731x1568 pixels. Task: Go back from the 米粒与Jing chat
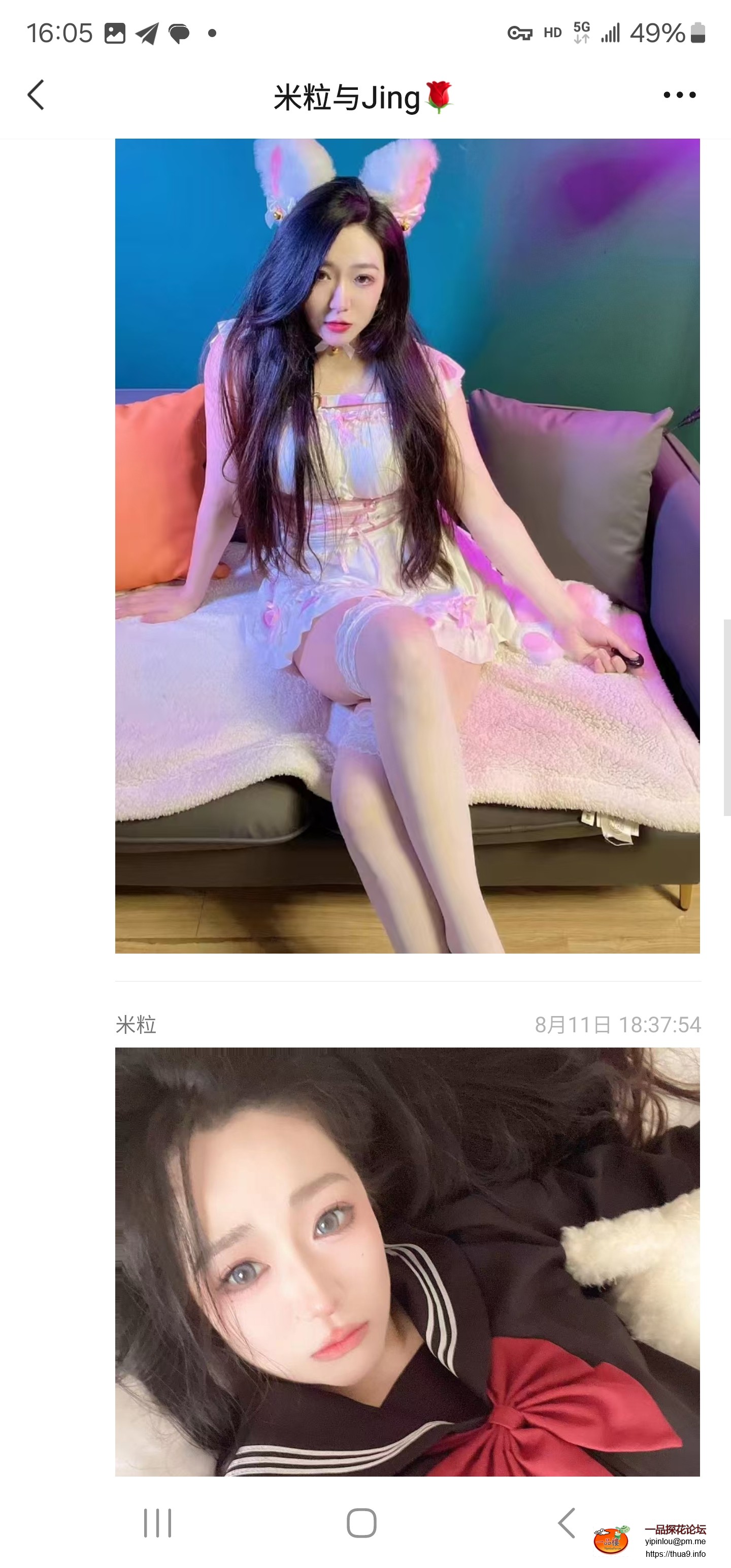point(37,95)
